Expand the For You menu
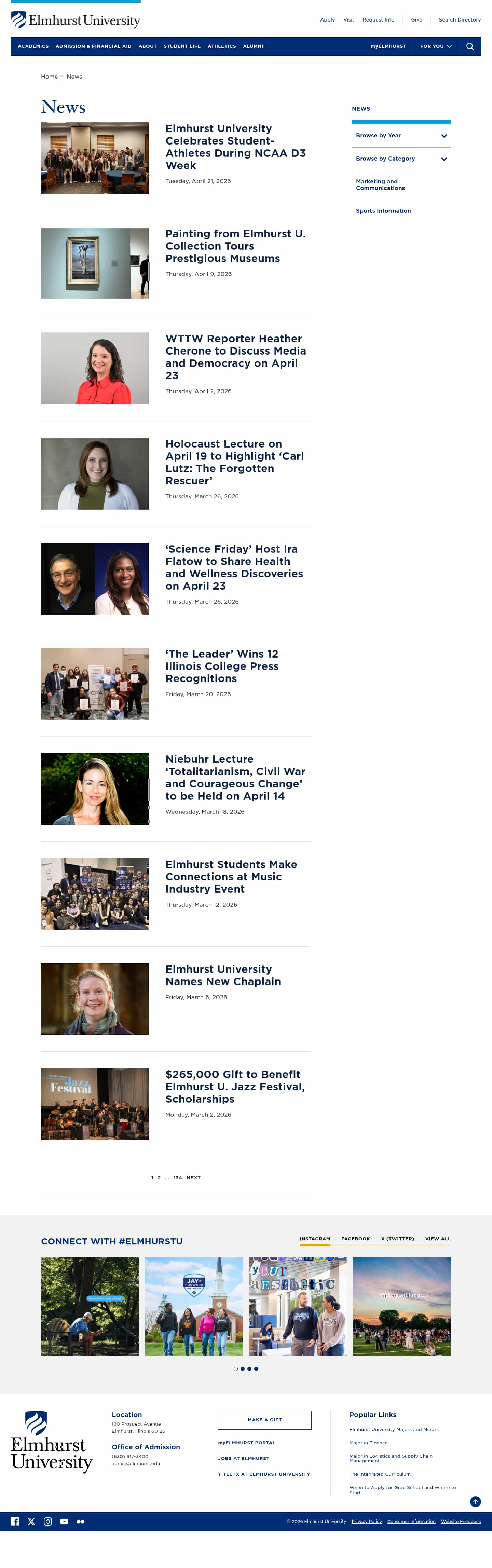This screenshot has width=492, height=1568. (x=435, y=46)
